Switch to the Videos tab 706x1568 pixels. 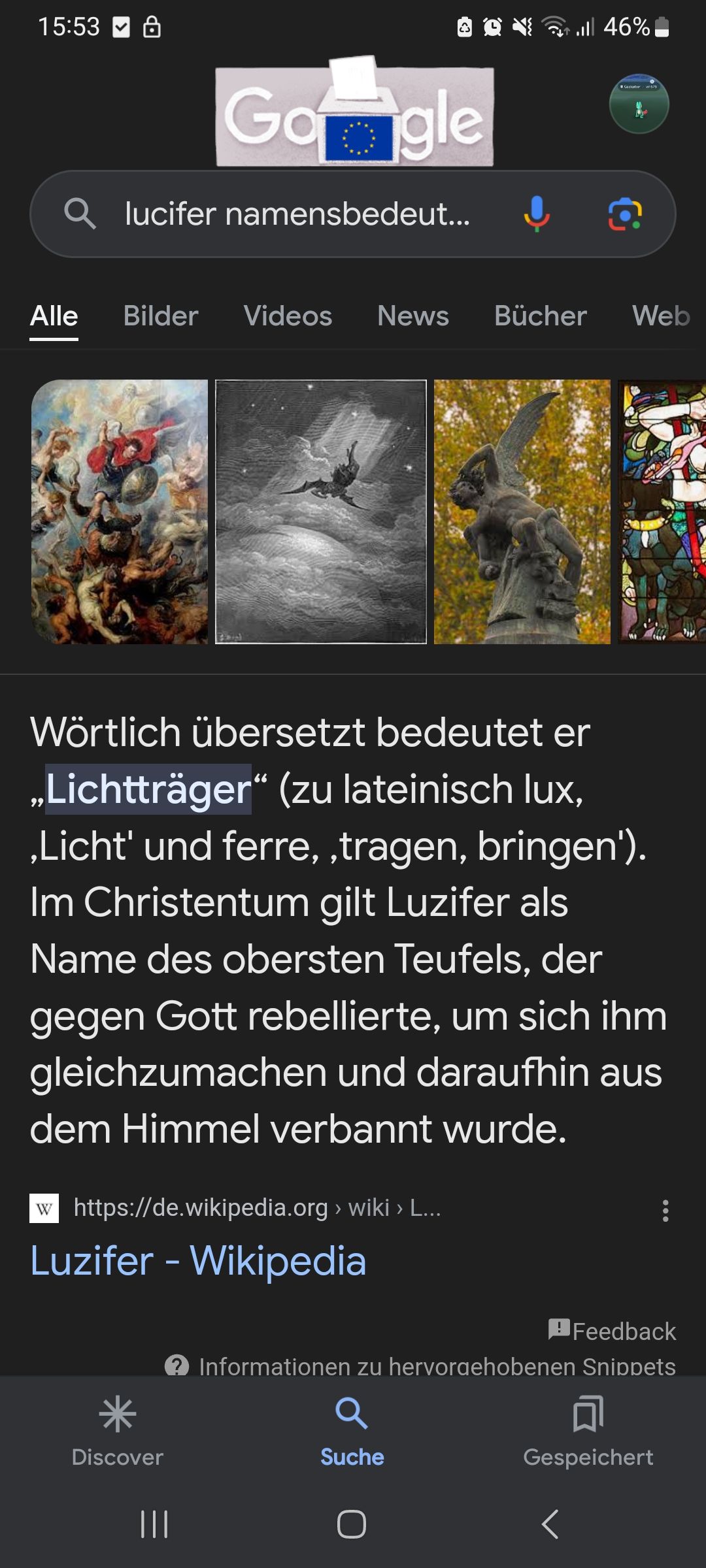coord(288,316)
